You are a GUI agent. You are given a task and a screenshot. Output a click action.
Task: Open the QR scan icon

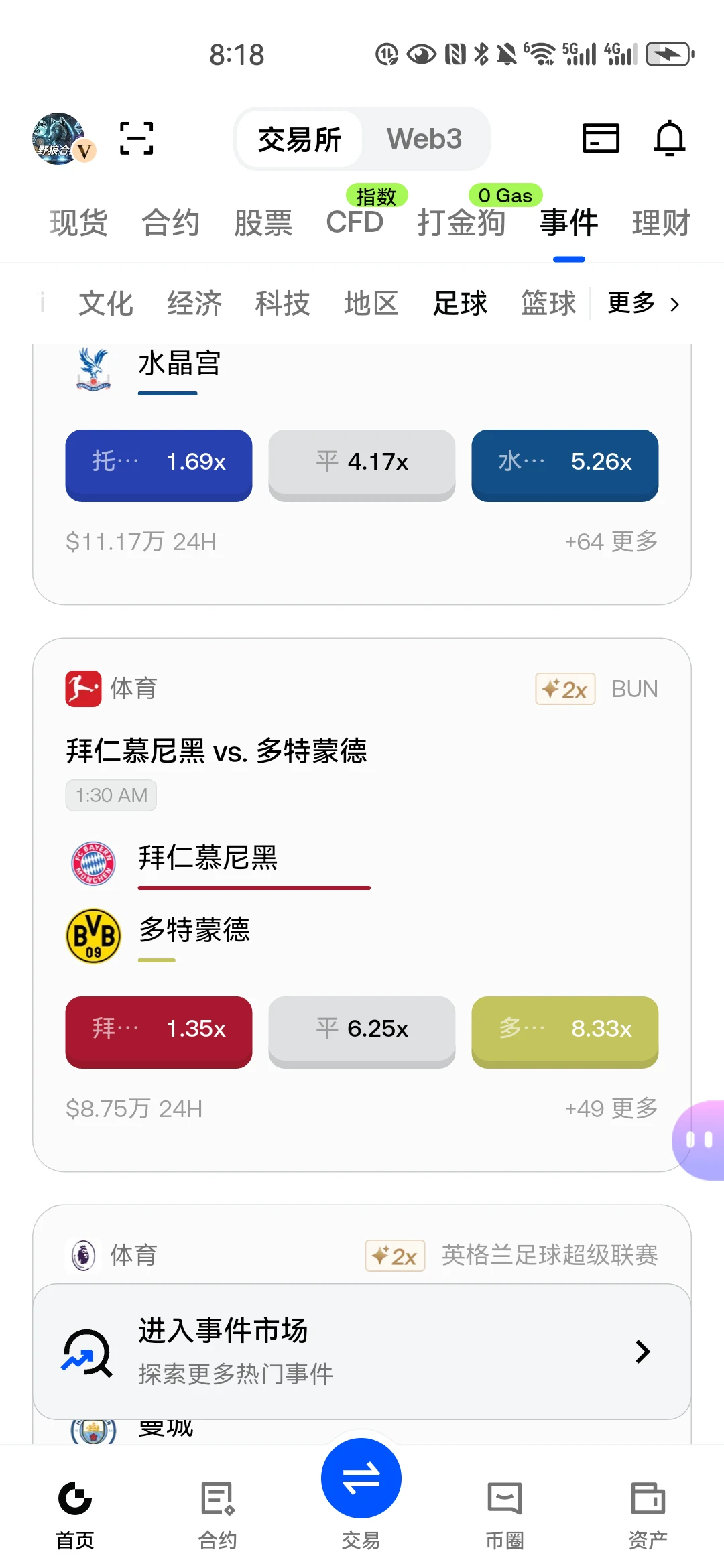(136, 139)
